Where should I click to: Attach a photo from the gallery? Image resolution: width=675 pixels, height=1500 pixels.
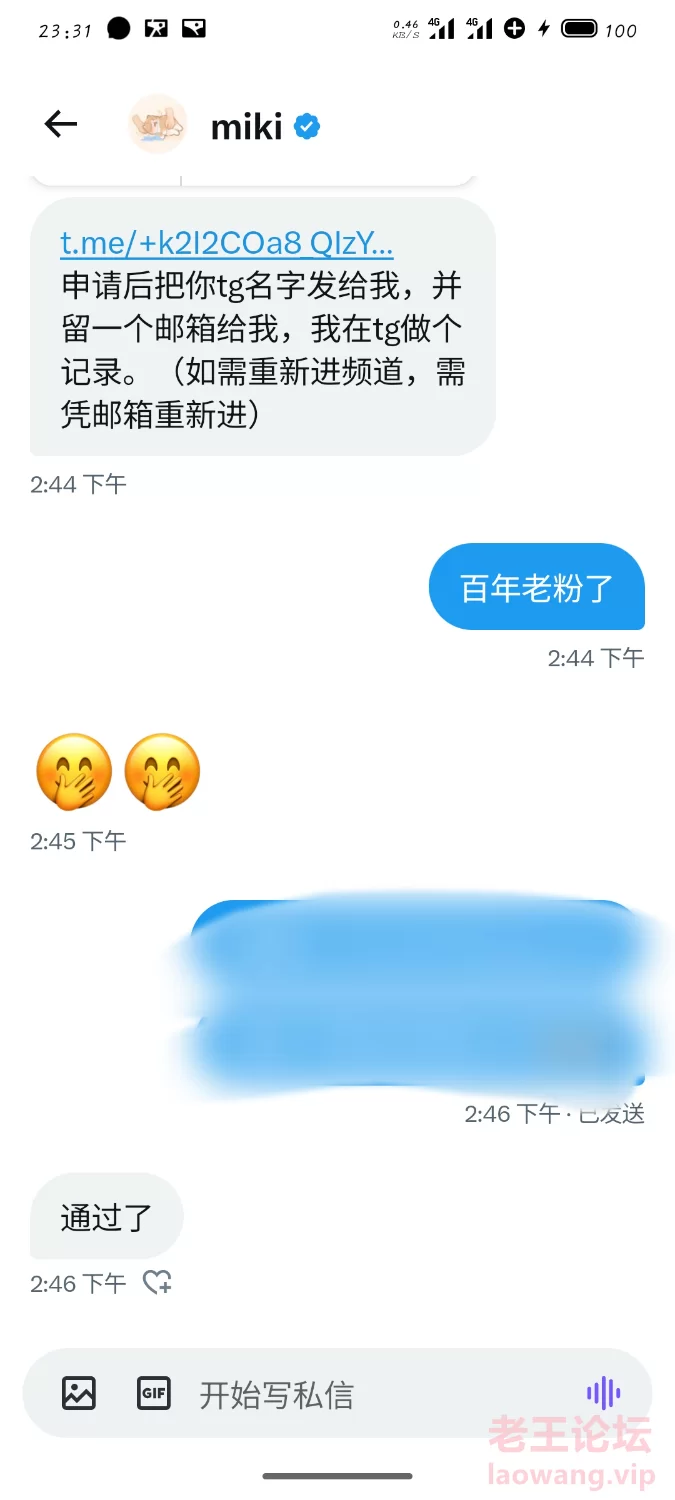(79, 1393)
